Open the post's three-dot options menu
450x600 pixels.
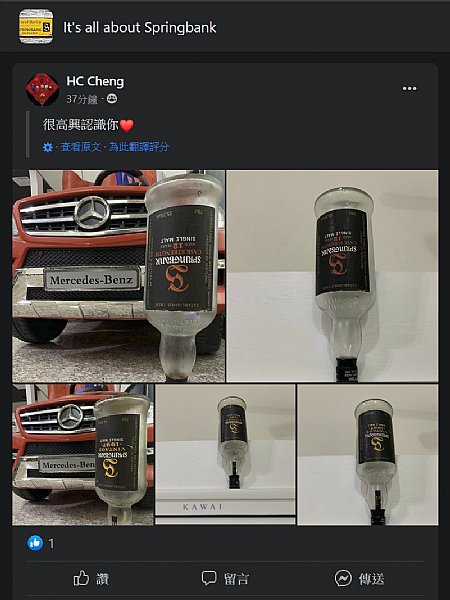pos(409,88)
